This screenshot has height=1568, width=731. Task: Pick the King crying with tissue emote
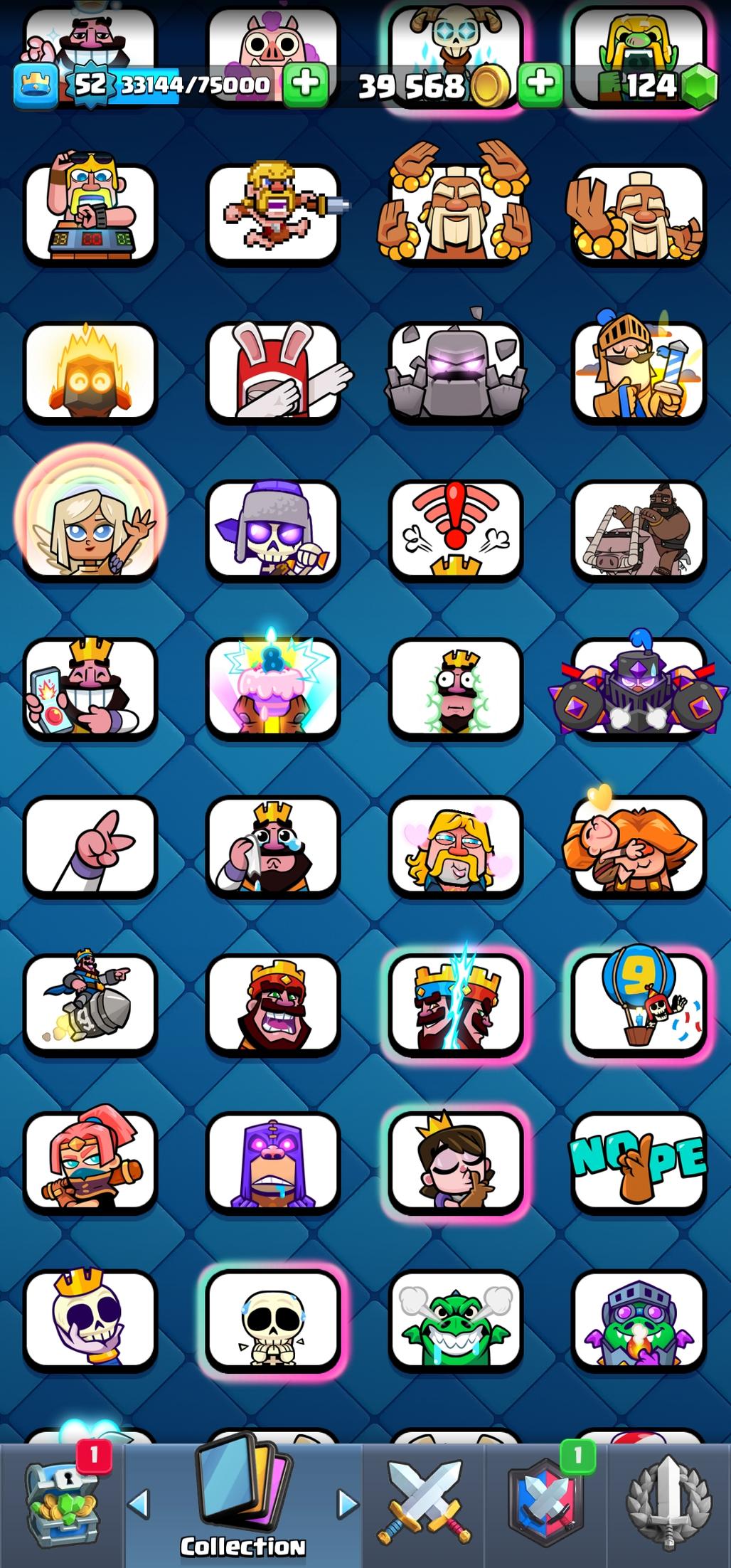(272, 845)
